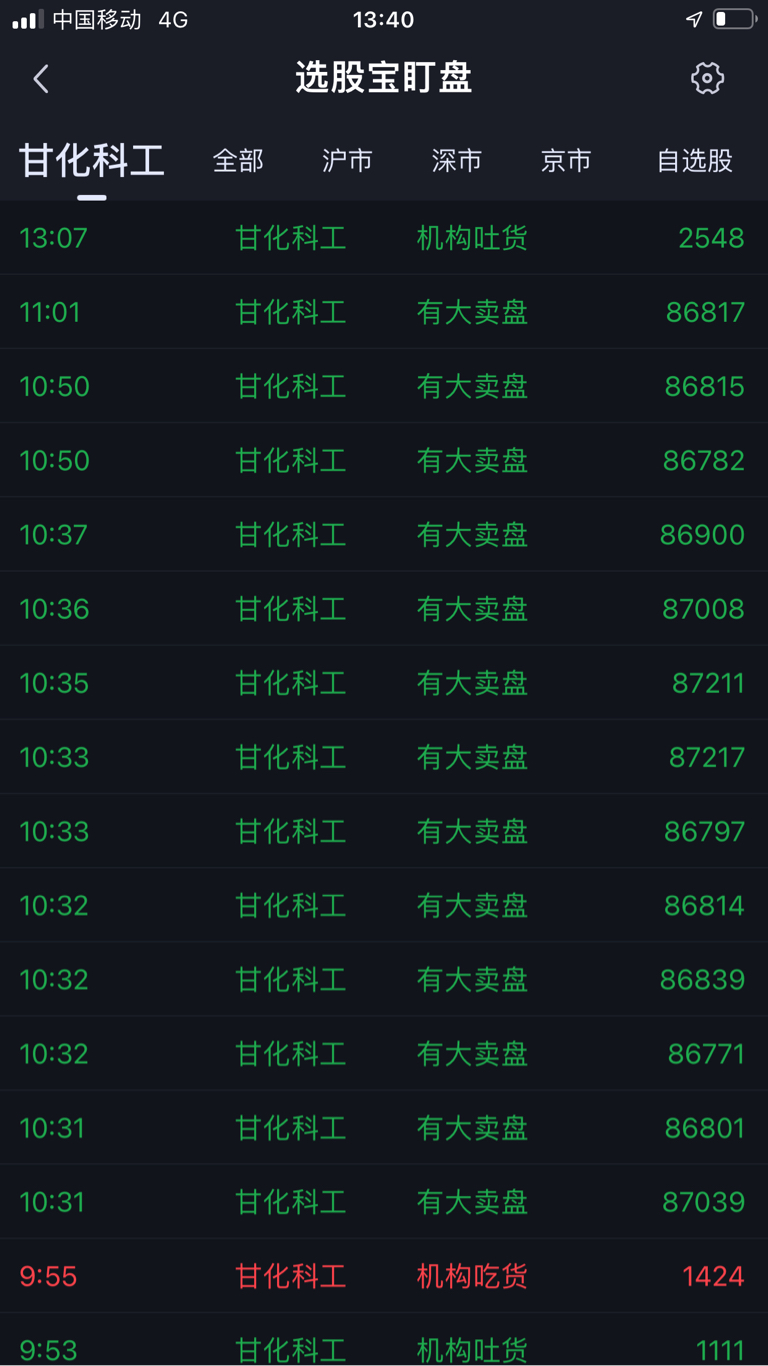Open the 9:55 机构吃货 1424 row

click(x=384, y=1276)
